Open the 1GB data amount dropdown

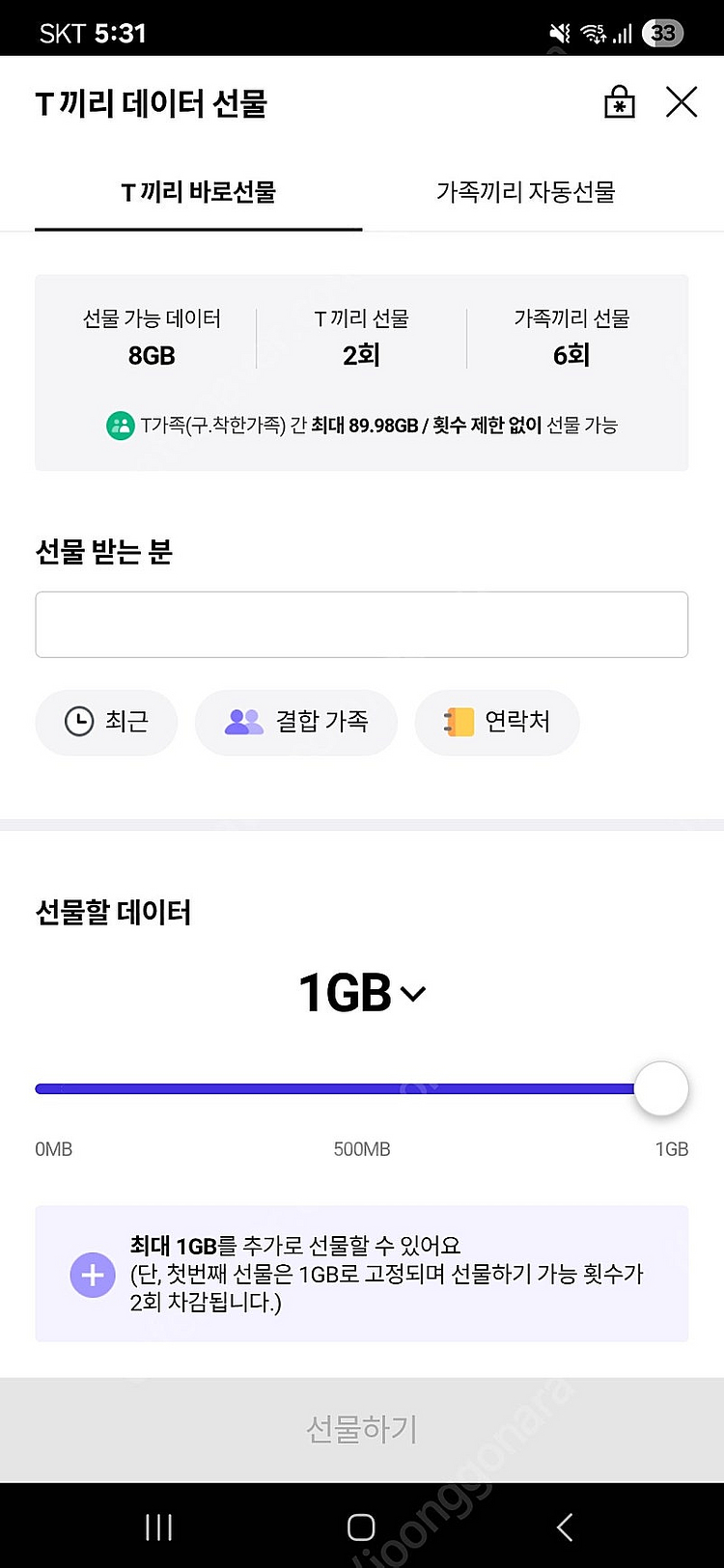pos(362,992)
